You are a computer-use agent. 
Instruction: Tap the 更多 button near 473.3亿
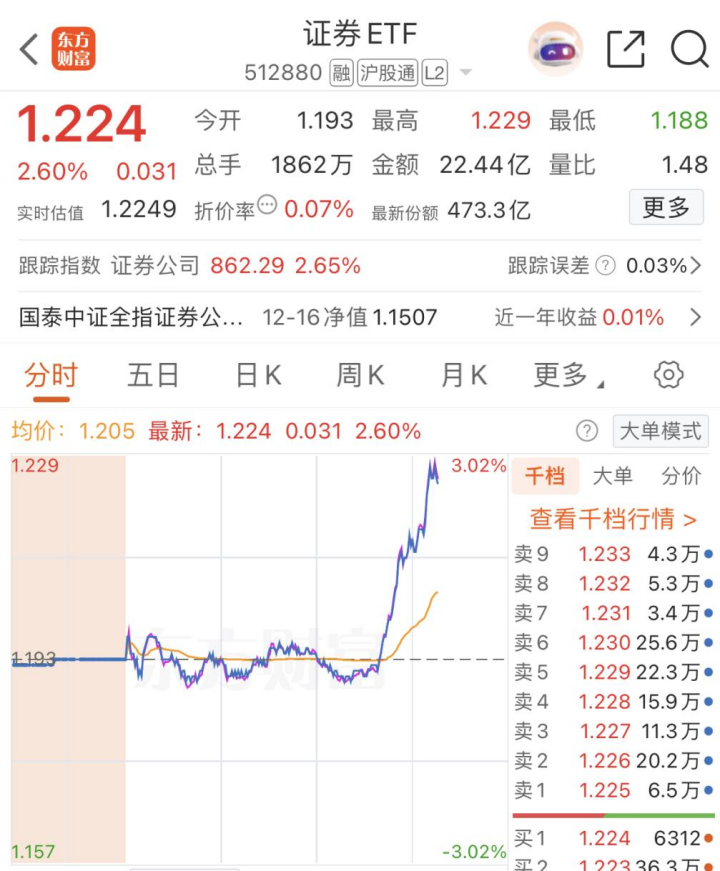point(666,207)
